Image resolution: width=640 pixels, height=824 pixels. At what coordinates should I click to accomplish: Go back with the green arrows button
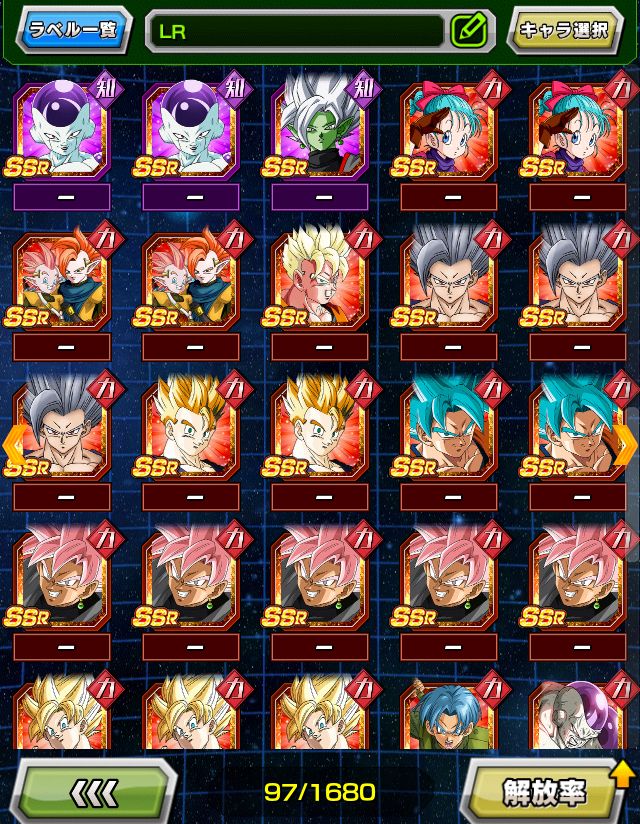(x=93, y=792)
